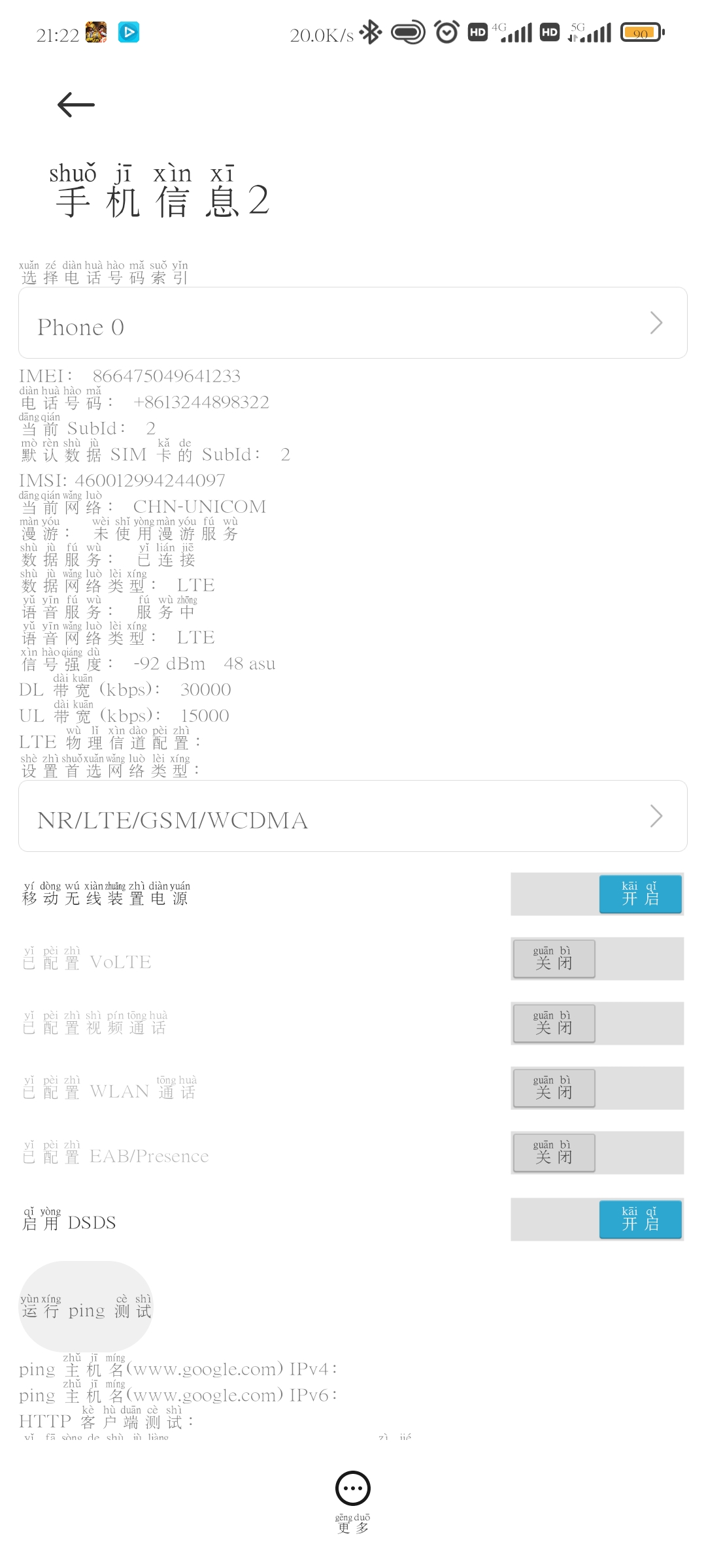Toggle the EAB/Presence provisioned switch

tap(597, 1152)
